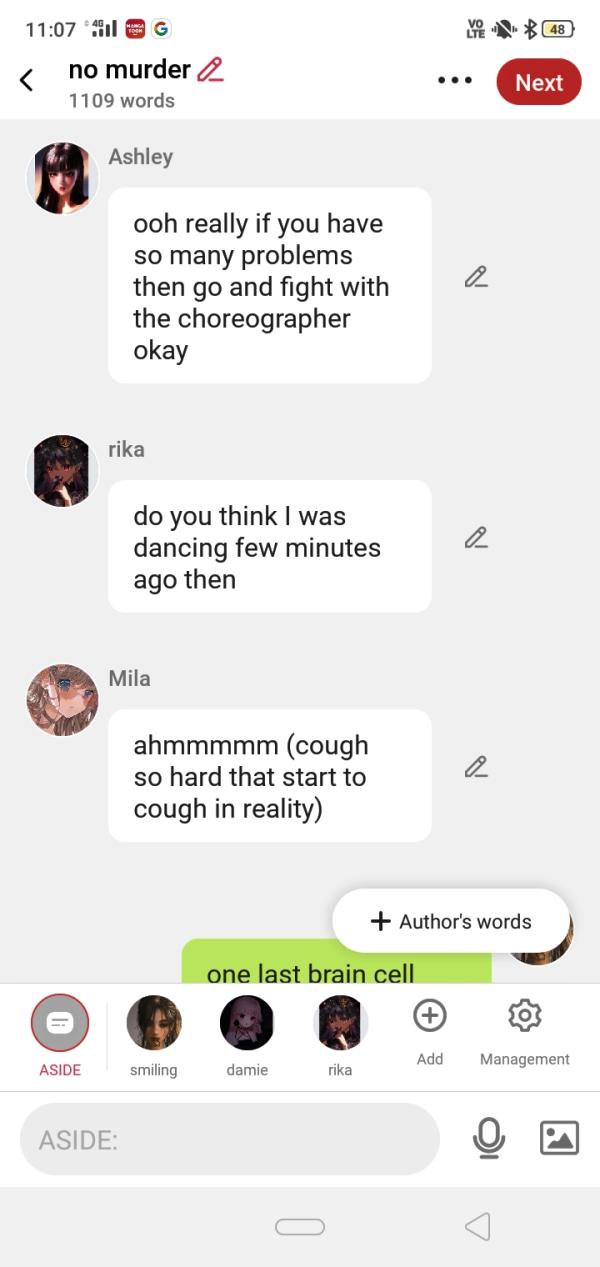Add a new character
Image resolution: width=600 pixels, height=1267 pixels.
pyautogui.click(x=429, y=1017)
